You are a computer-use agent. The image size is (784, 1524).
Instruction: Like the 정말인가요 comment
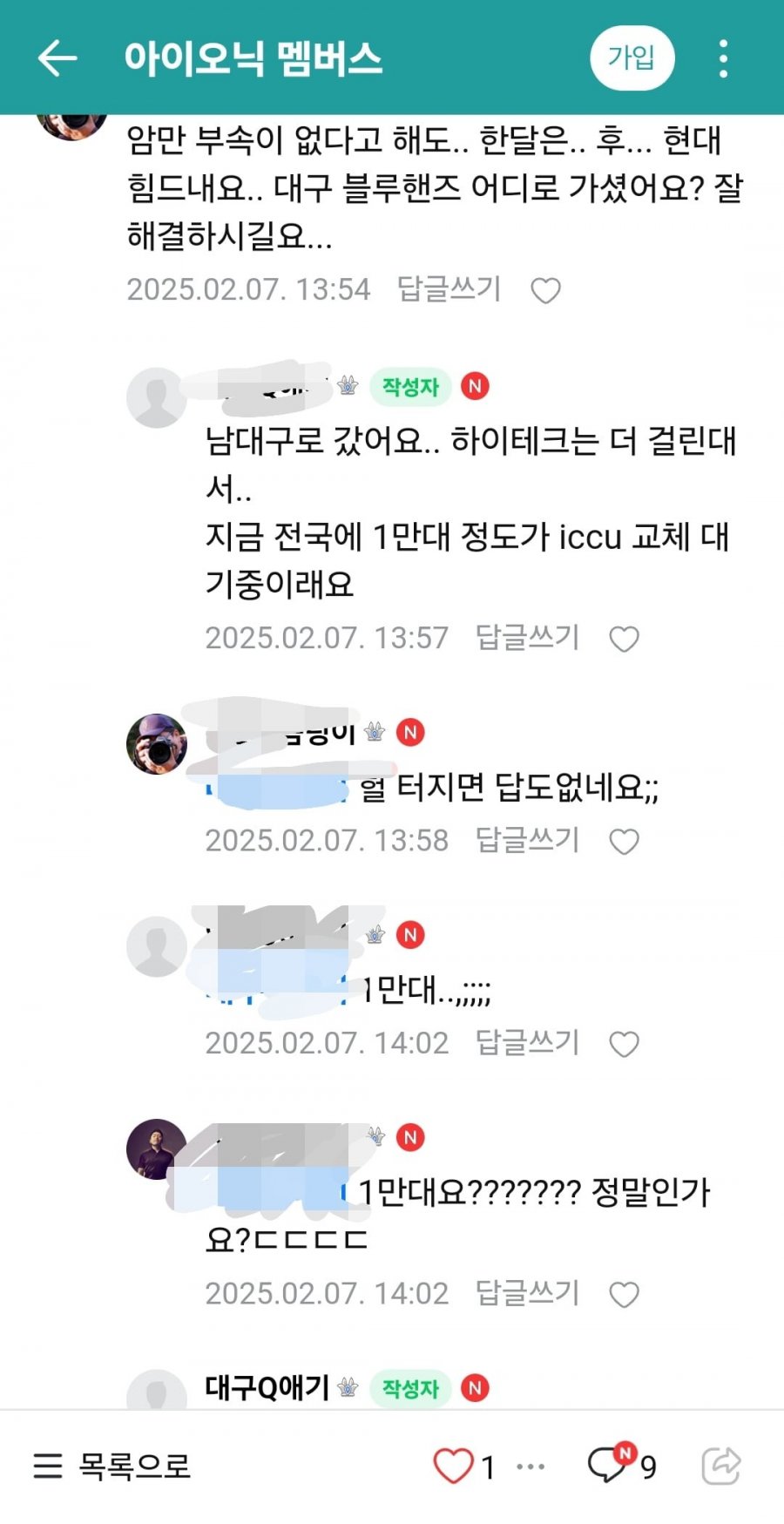(x=624, y=1295)
